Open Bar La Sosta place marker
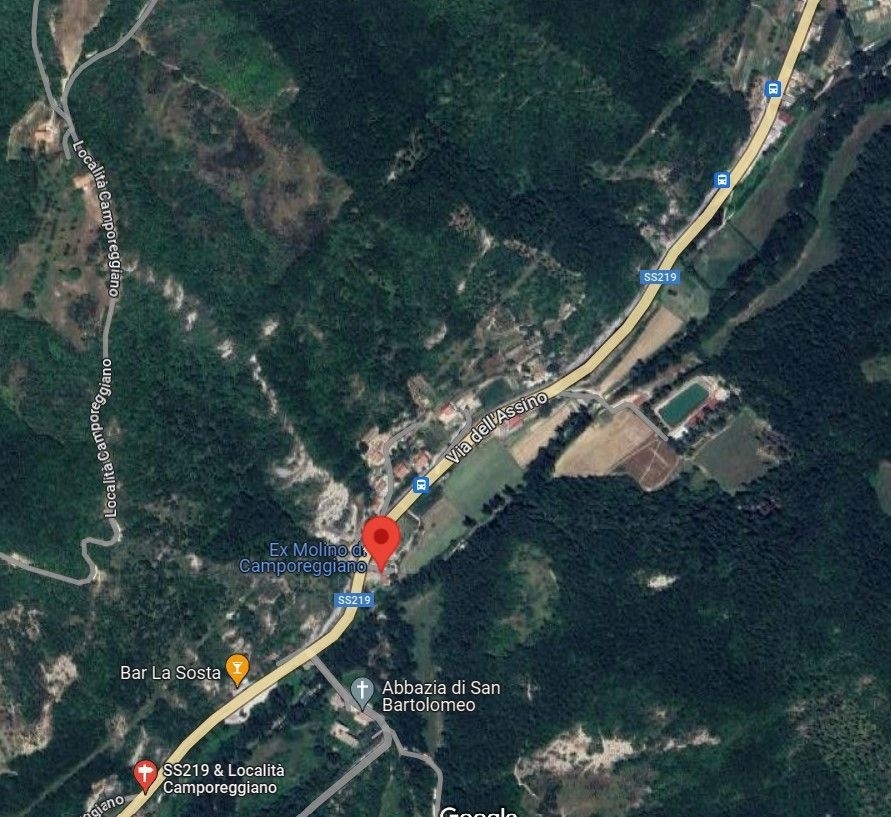The image size is (891, 817). click(237, 666)
